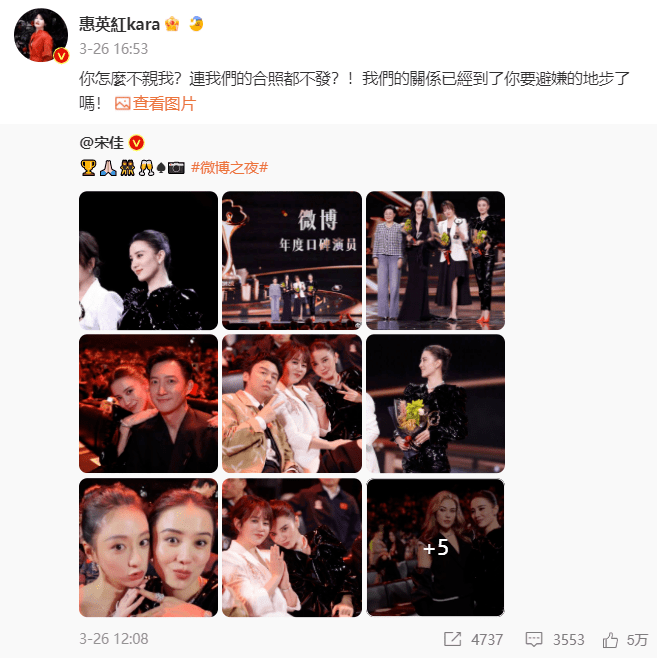The height and width of the screenshot is (658, 657).
Task: Open the photo with the man in red lighting
Action: 148,403
